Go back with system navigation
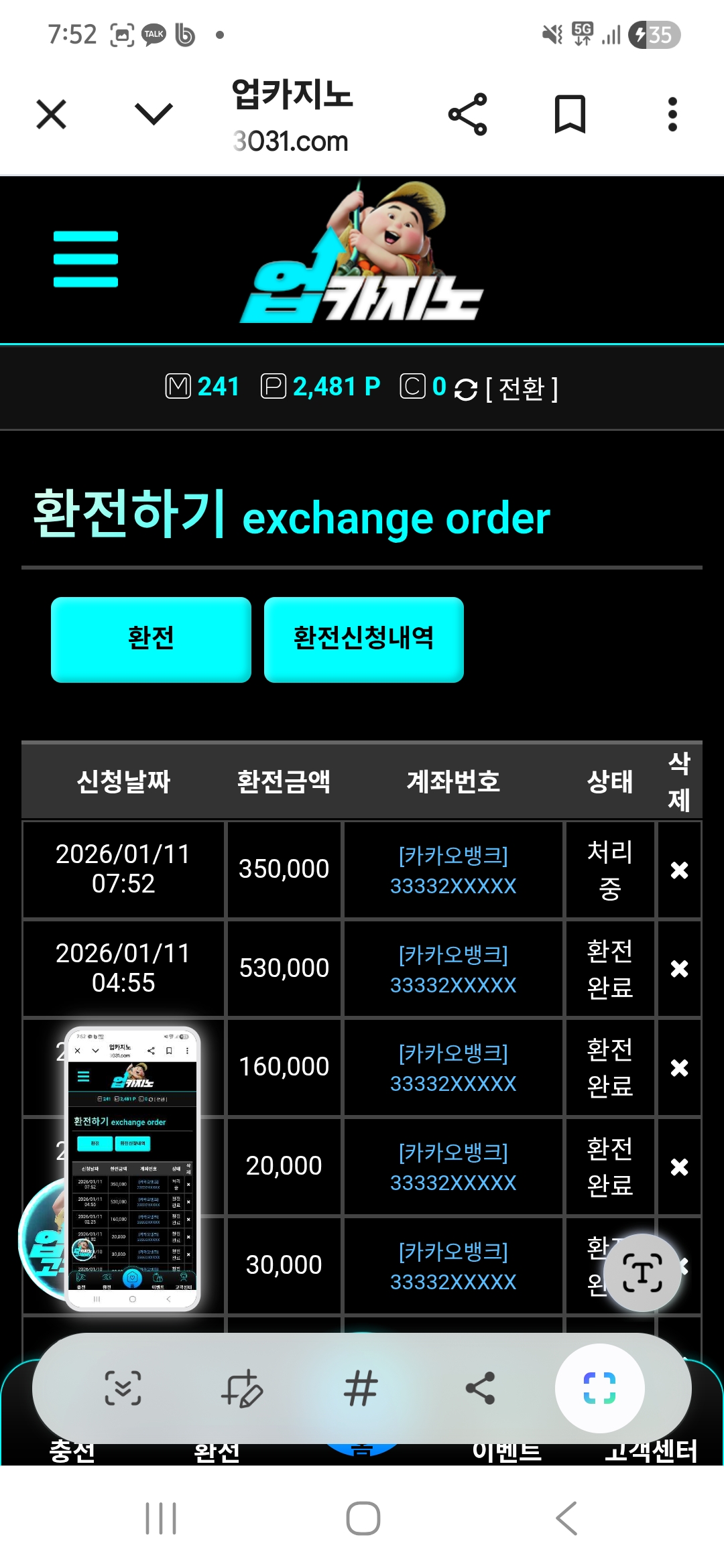The width and height of the screenshot is (724, 1568). [x=566, y=1518]
